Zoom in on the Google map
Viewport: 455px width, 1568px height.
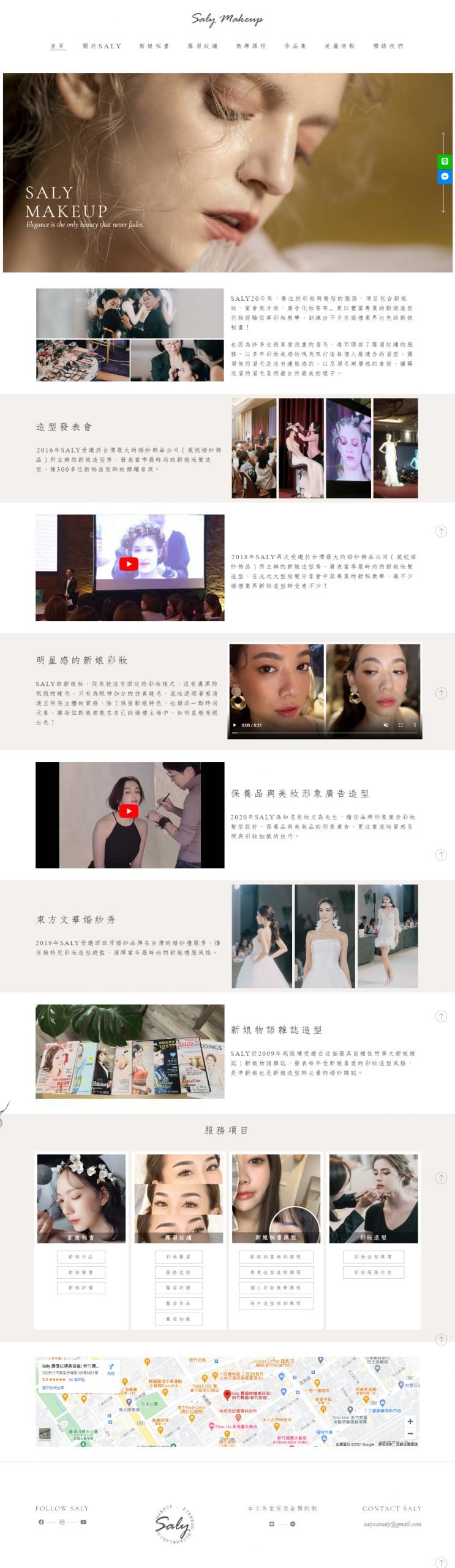click(x=410, y=1421)
